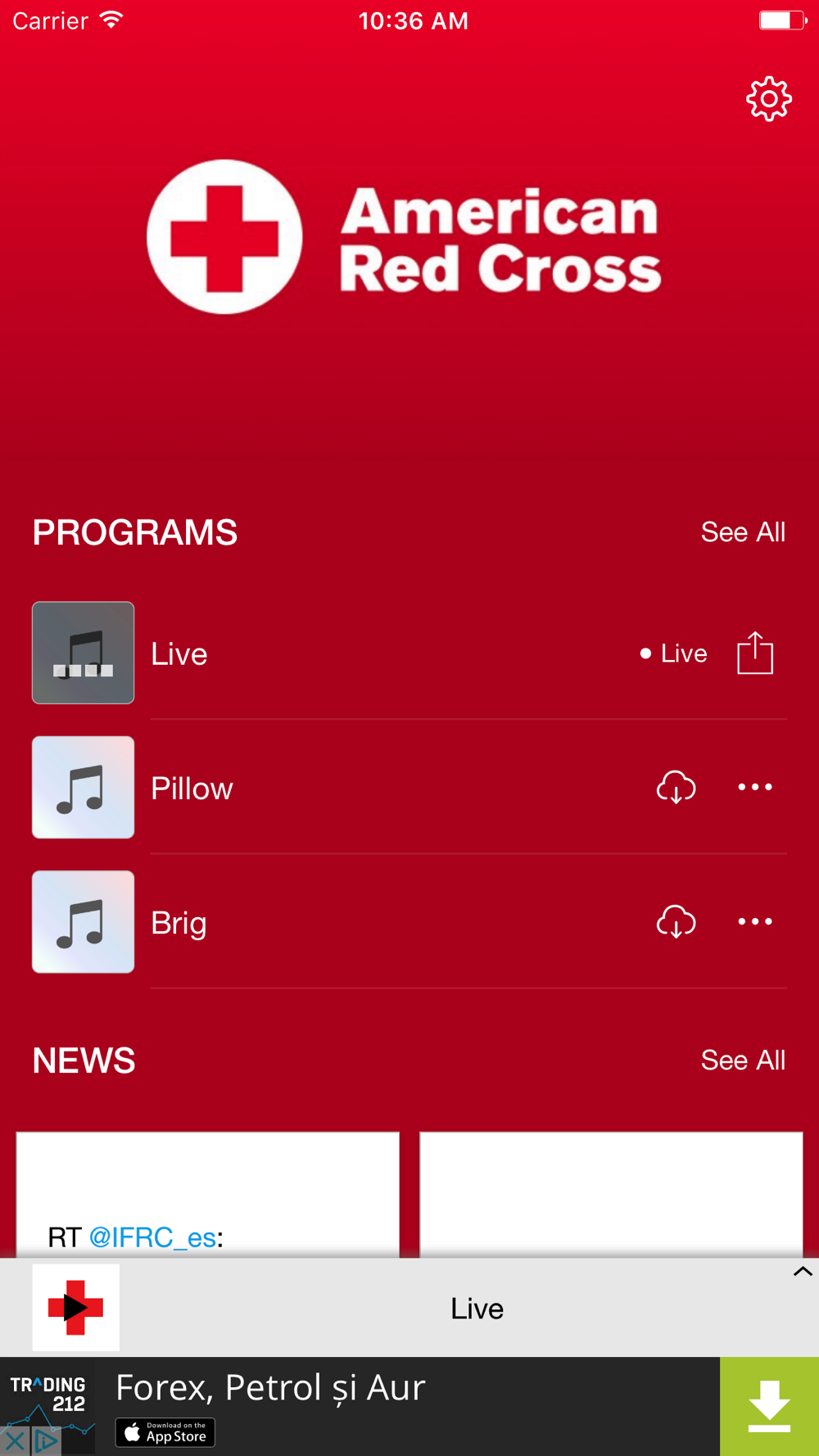Screen dimensions: 819x1456
Task: Close the Trading 212 ad
Action: tap(15, 1440)
